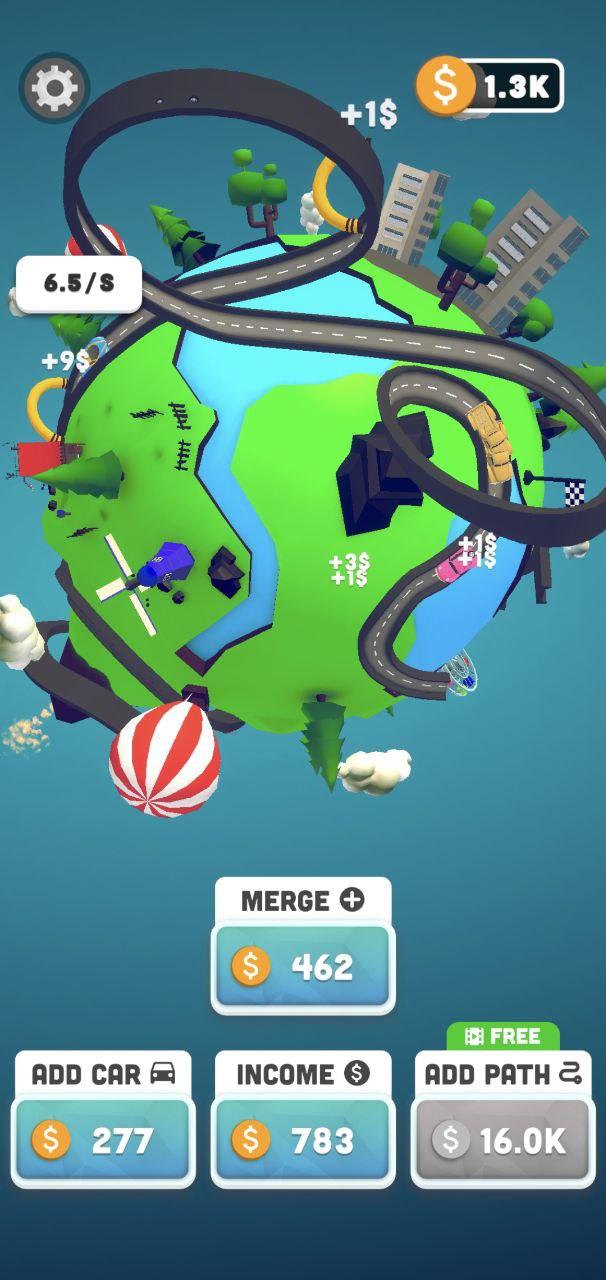Upgrade income for 783

coord(302,1140)
